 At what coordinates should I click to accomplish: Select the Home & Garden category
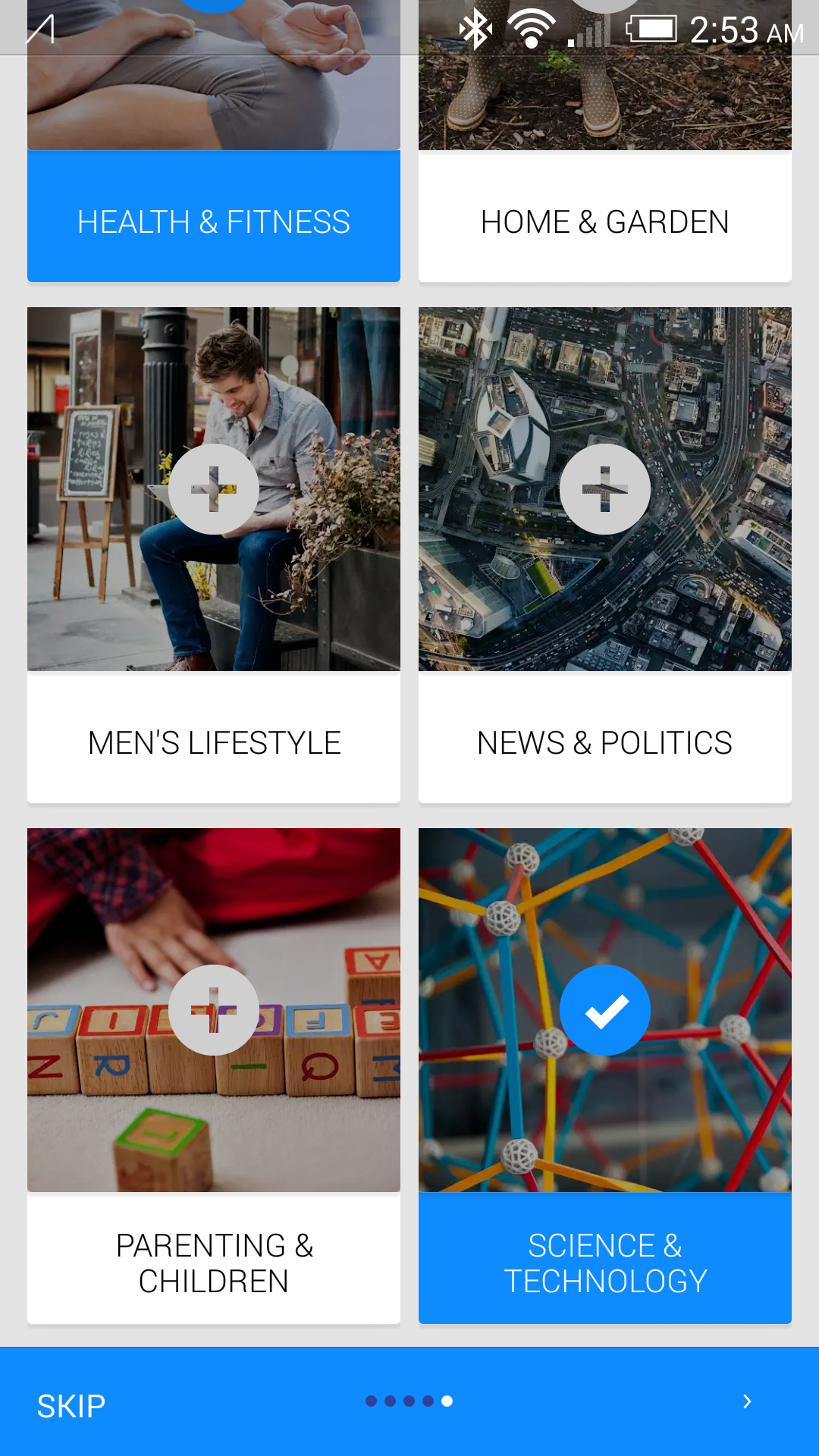click(604, 220)
